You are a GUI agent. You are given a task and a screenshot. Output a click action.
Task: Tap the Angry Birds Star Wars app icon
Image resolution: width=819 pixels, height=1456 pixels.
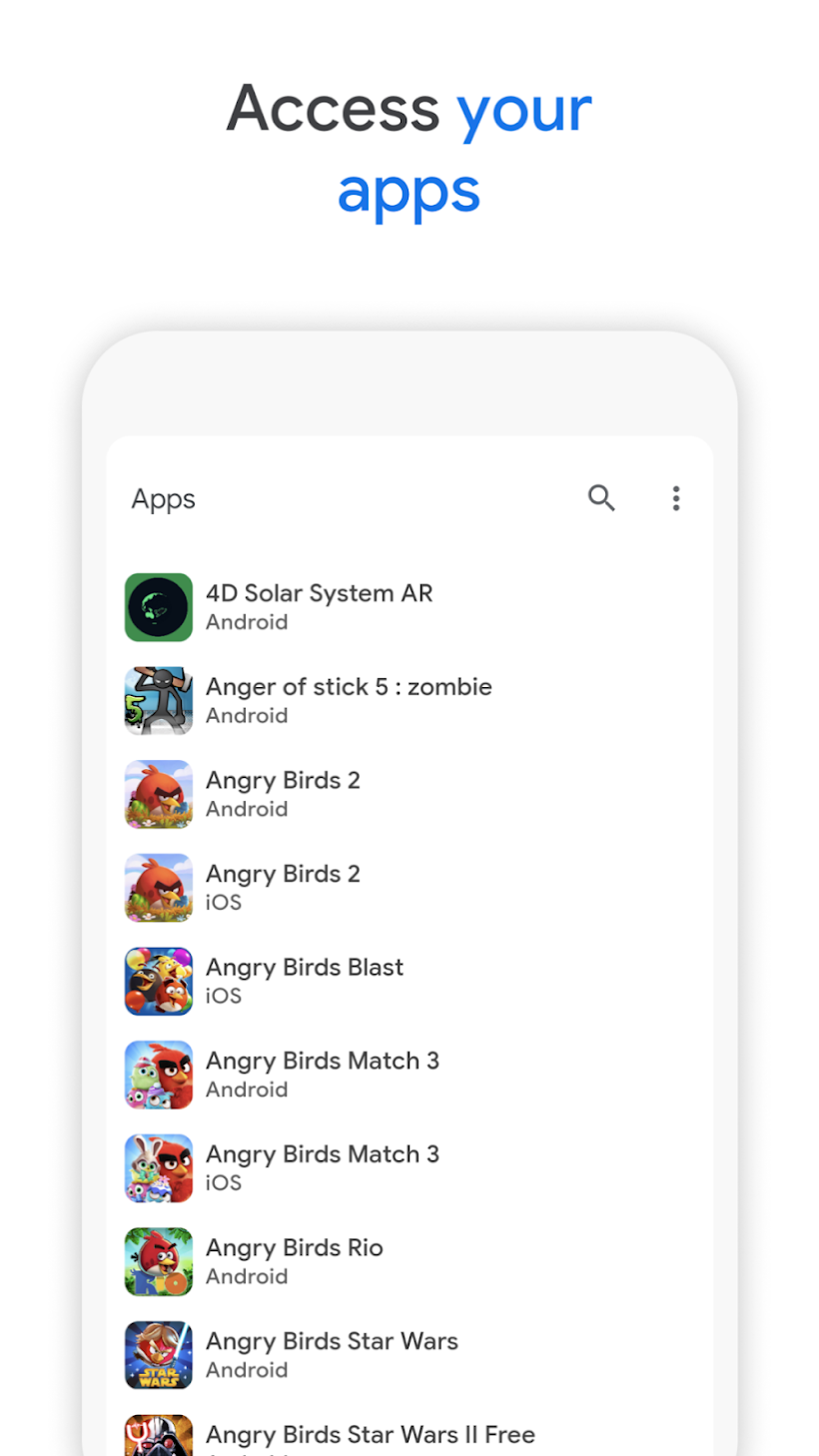pyautogui.click(x=158, y=1355)
